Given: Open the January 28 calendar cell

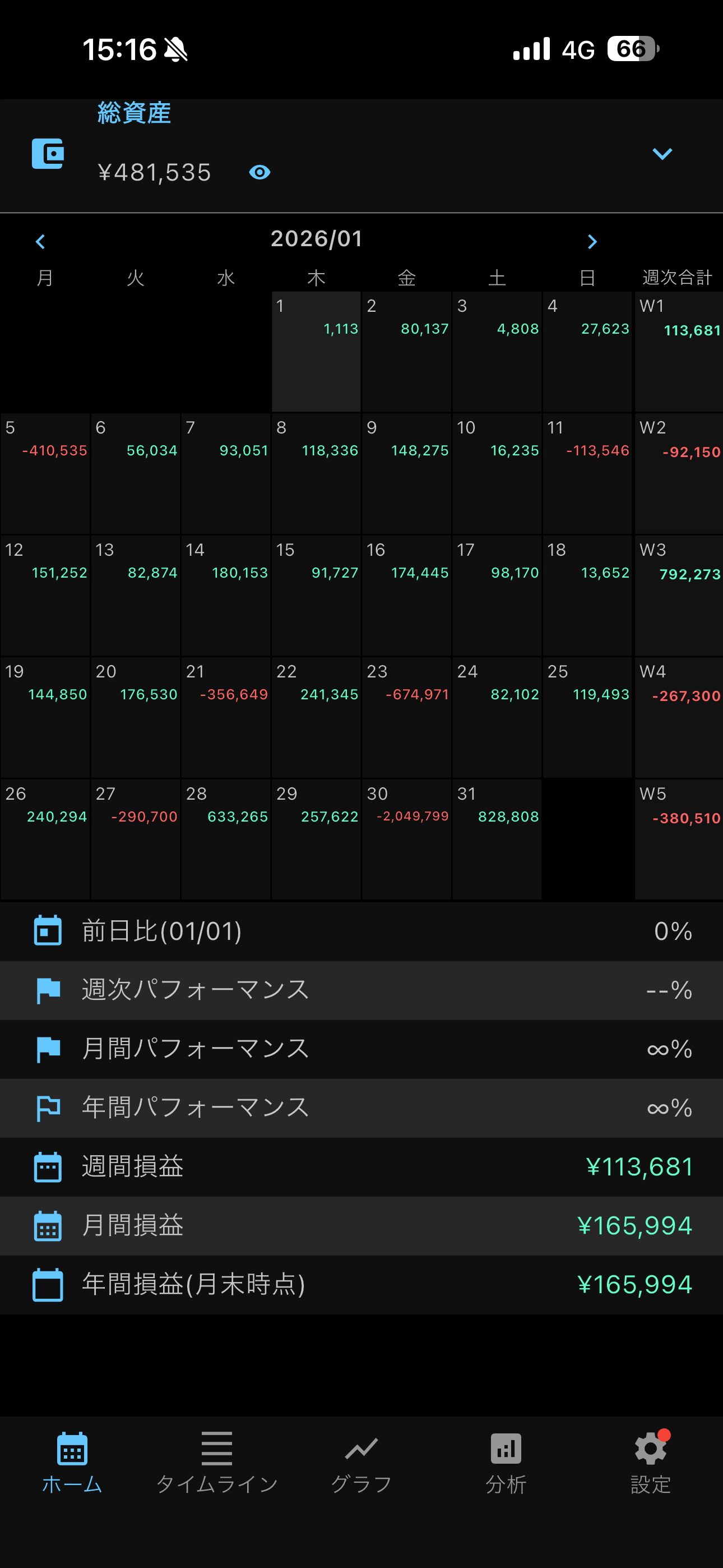Looking at the screenshot, I should click(226, 839).
